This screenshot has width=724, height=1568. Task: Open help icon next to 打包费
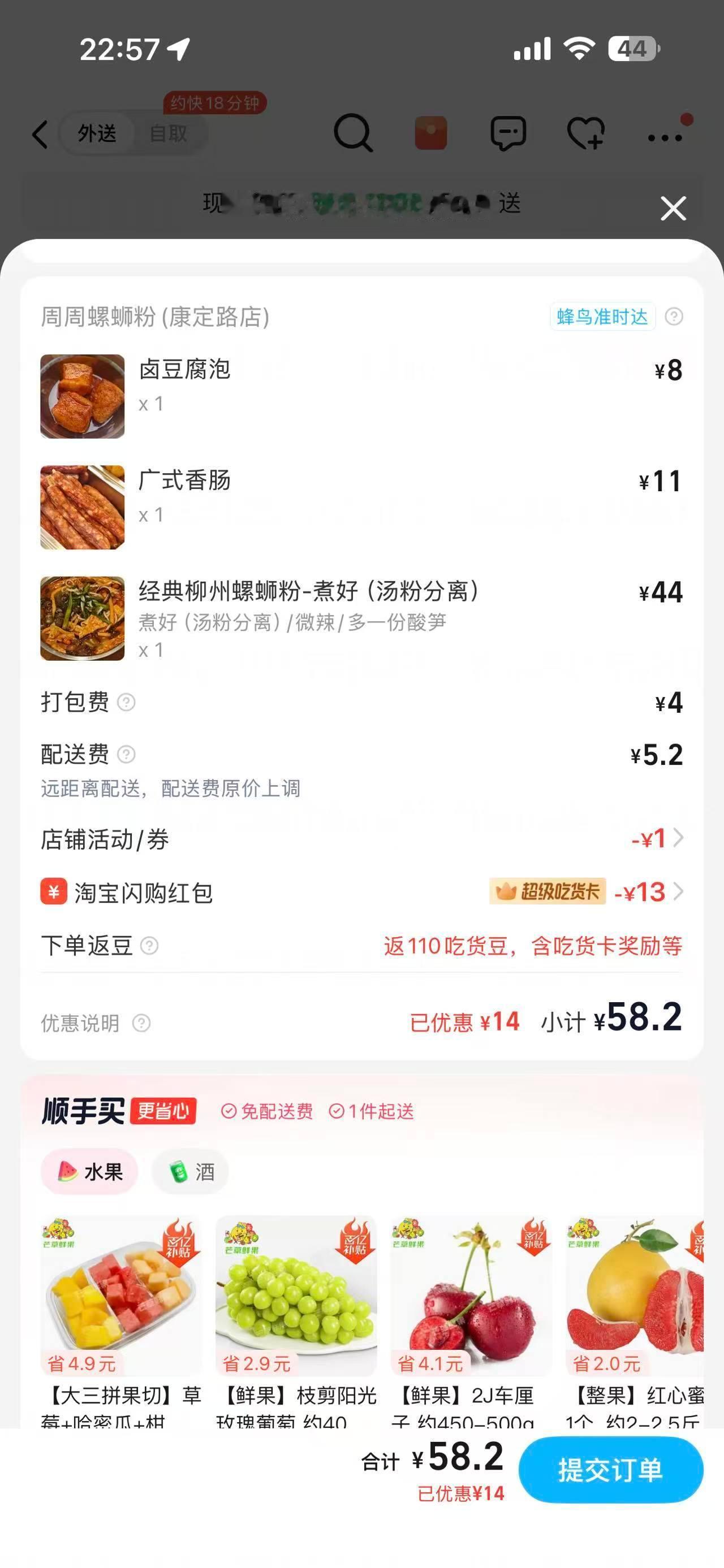[x=128, y=703]
